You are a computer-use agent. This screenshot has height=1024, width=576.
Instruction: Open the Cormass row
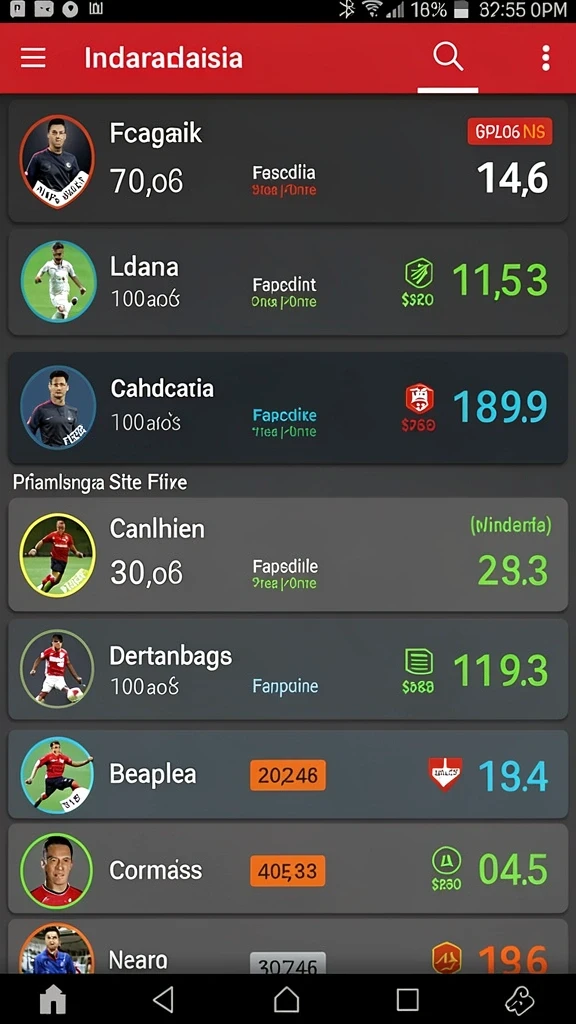point(287,869)
